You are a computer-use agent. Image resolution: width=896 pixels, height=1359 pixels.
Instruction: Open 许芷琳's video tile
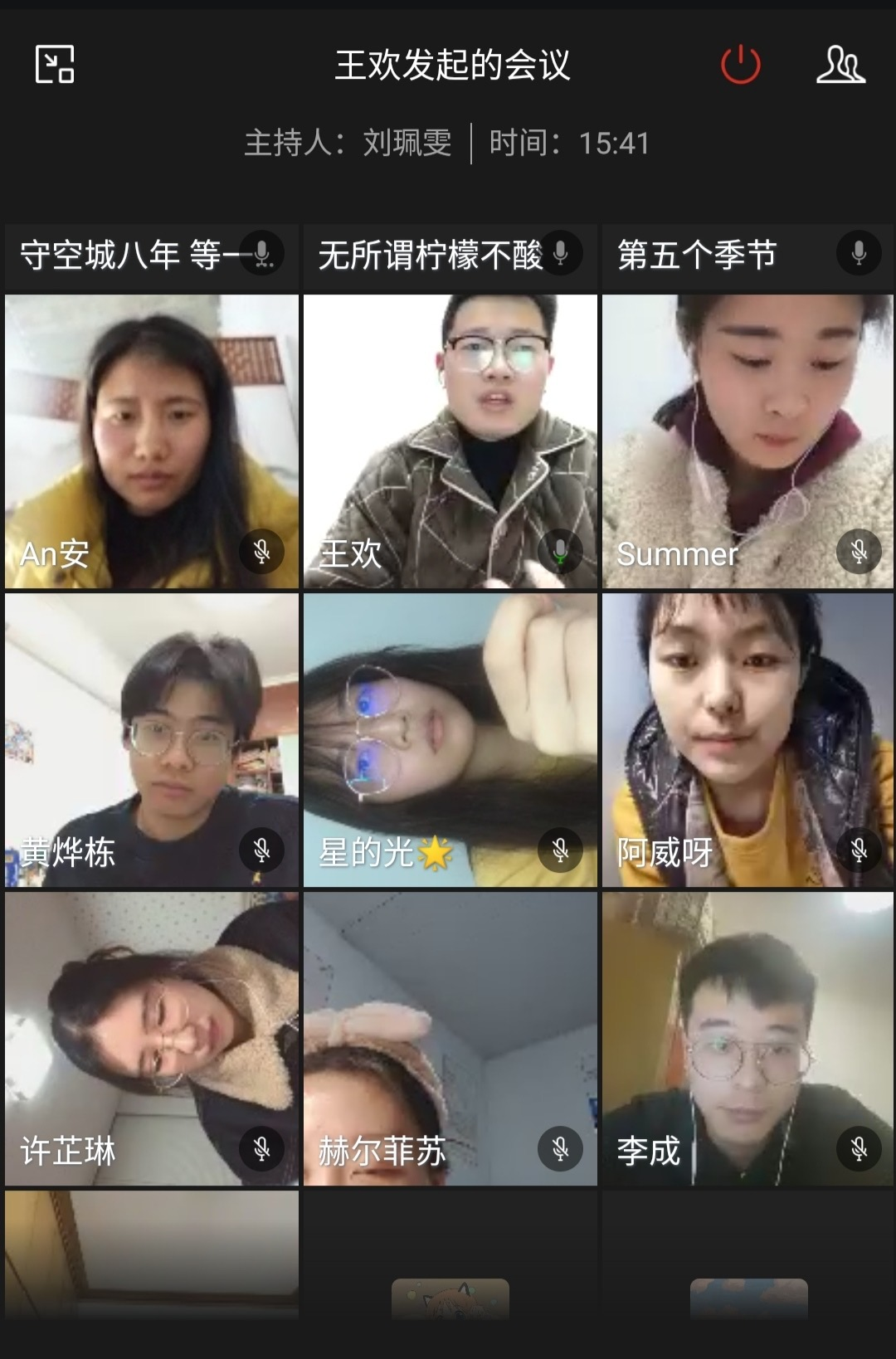click(152, 1039)
